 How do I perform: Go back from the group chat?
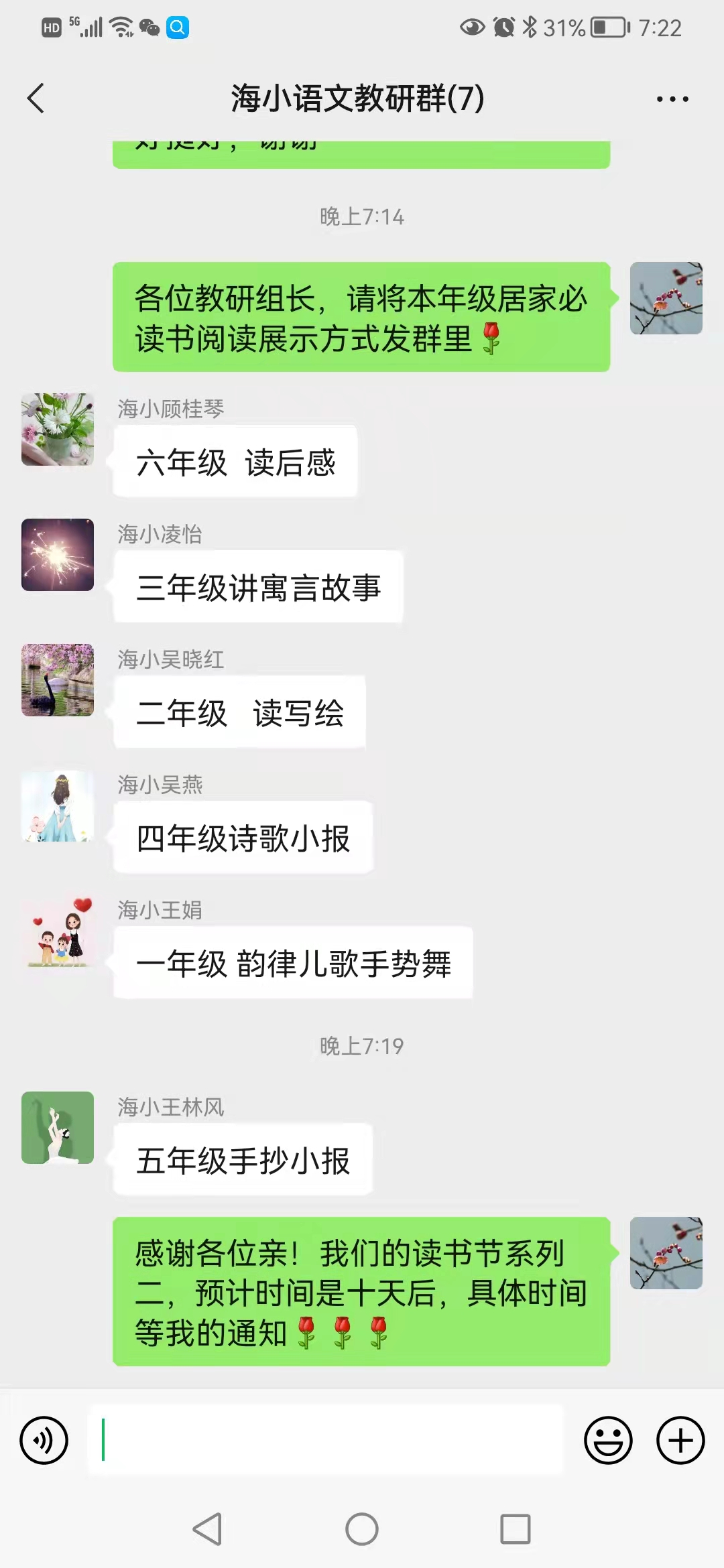tap(36, 99)
